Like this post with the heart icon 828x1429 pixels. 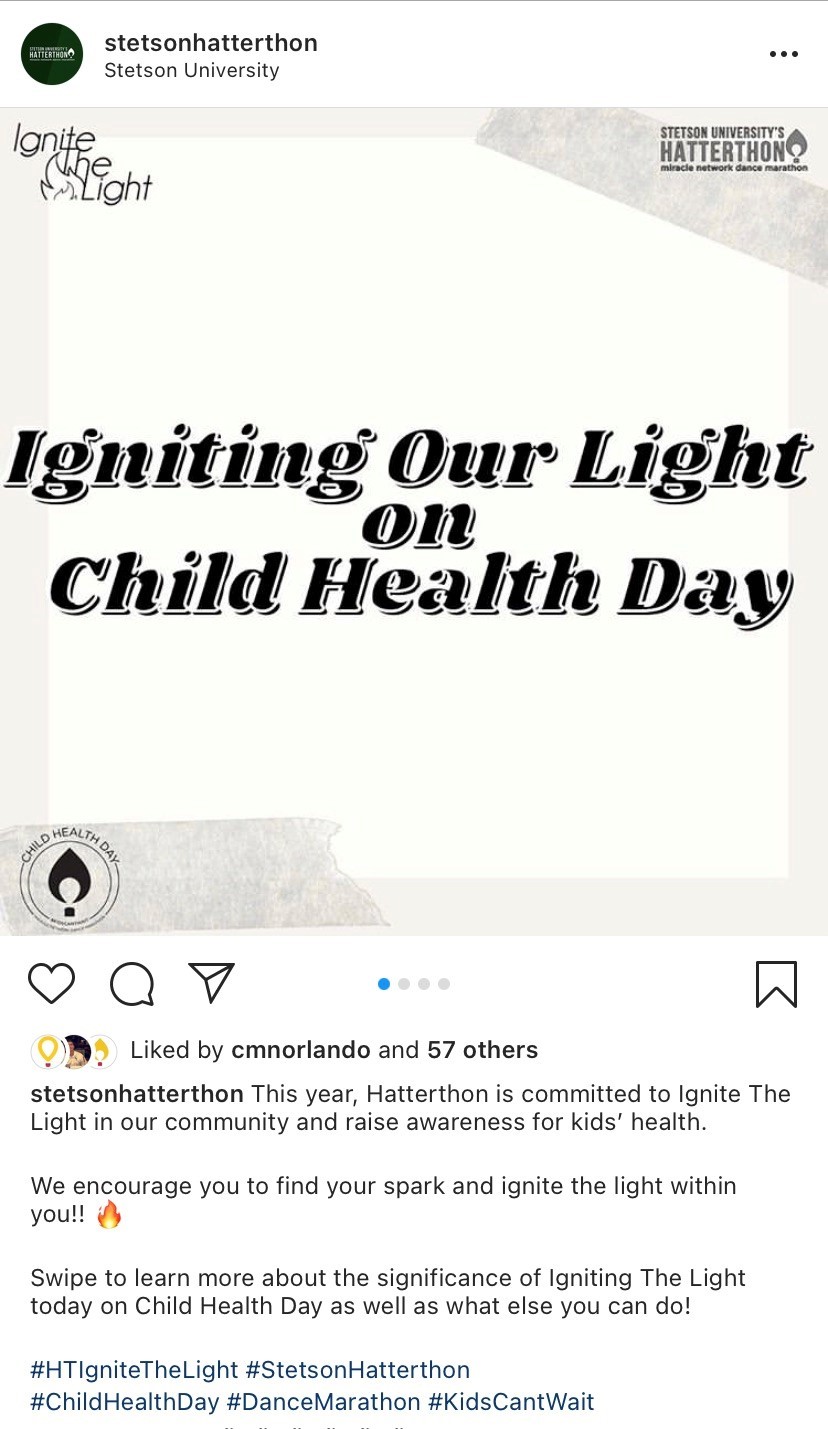(x=52, y=983)
